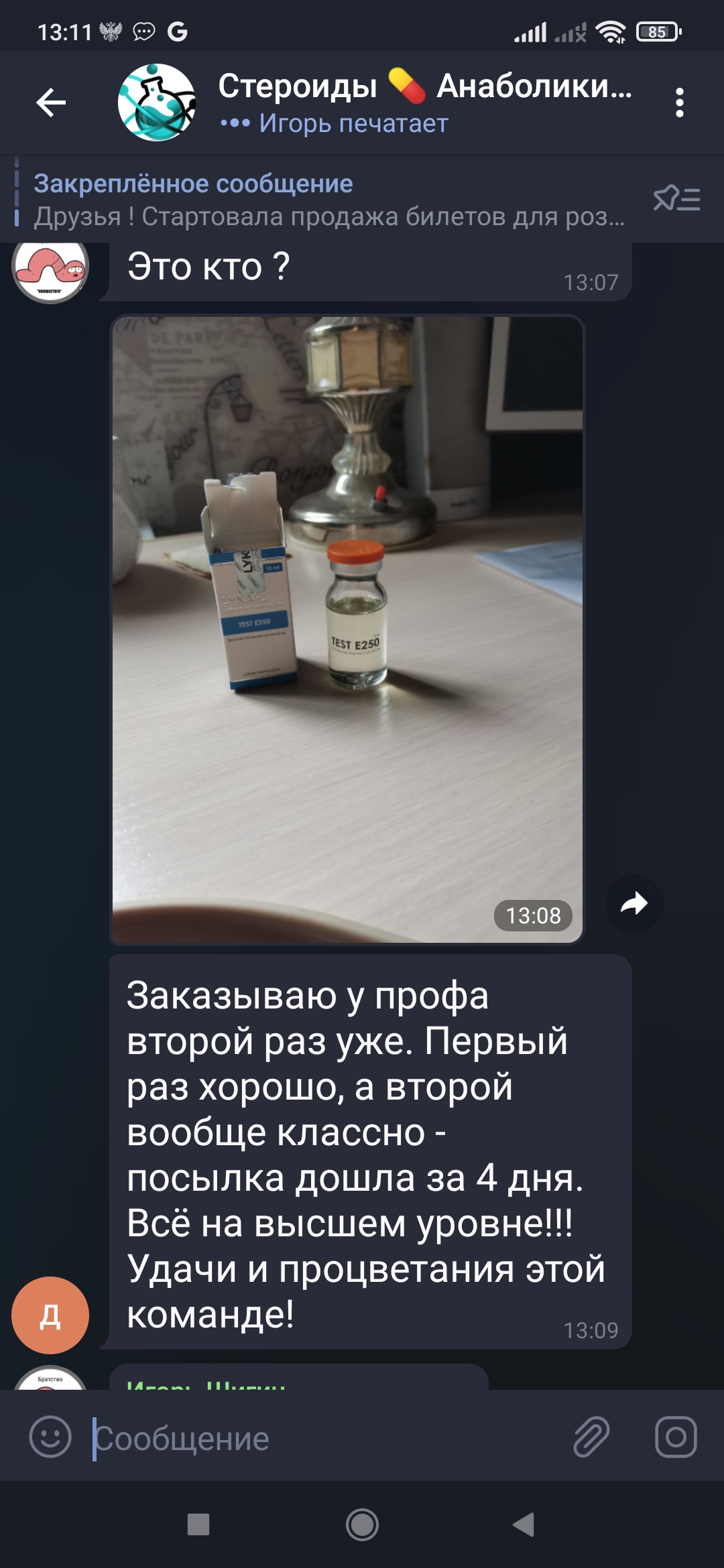This screenshot has height=1568, width=724.
Task: Open the three-dot overflow menu
Action: click(x=679, y=103)
